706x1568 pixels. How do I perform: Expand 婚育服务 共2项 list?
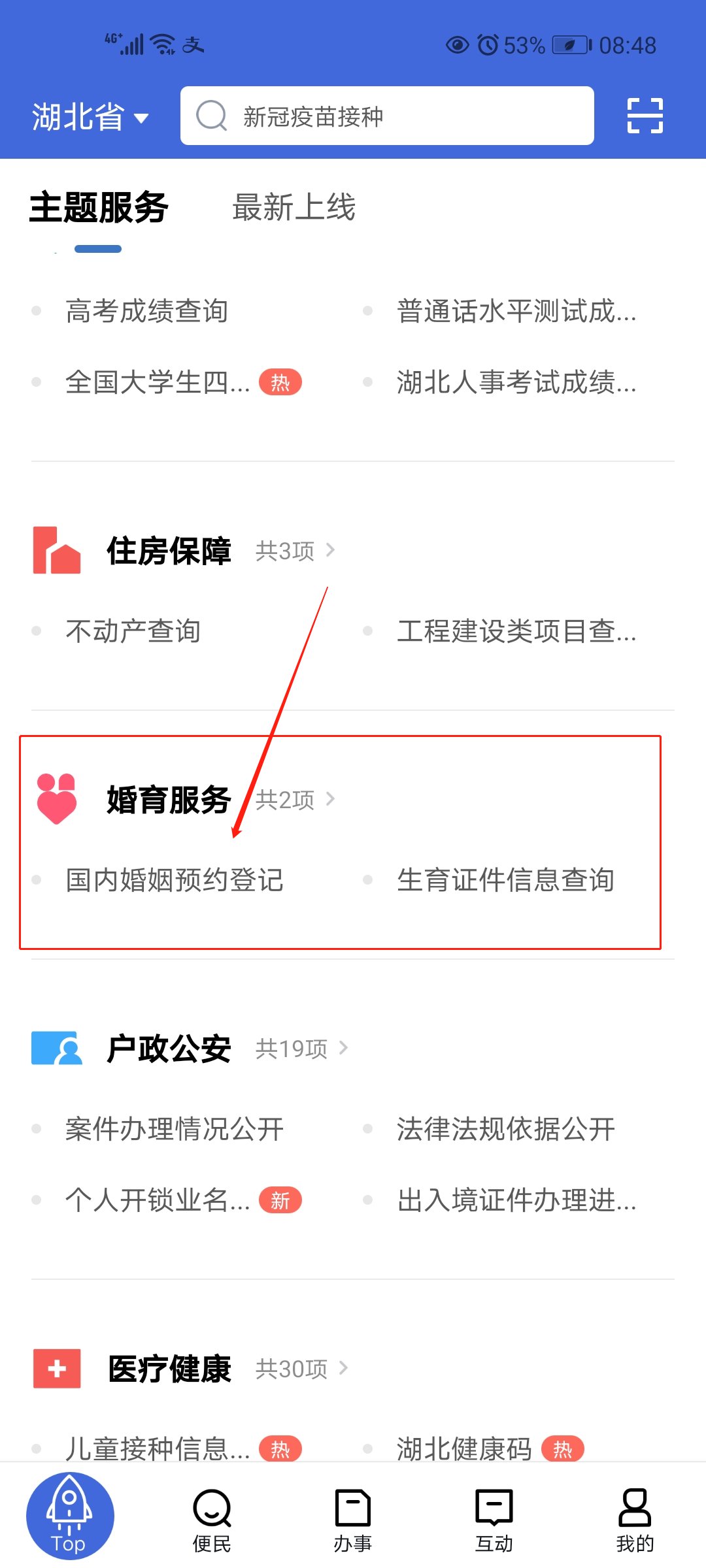click(x=294, y=799)
